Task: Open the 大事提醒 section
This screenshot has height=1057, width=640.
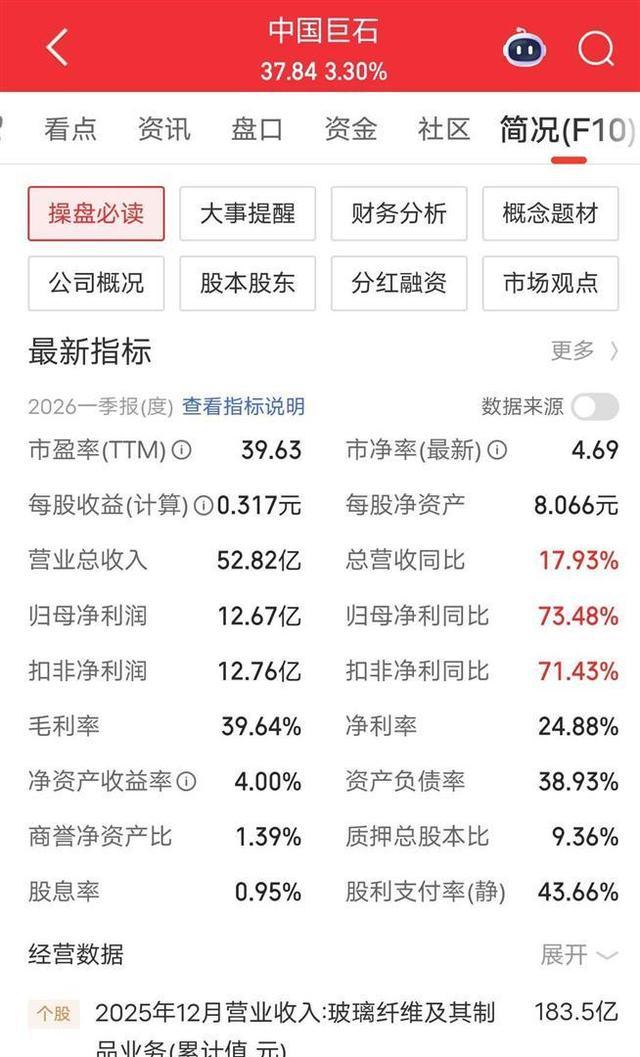Action: click(x=248, y=214)
